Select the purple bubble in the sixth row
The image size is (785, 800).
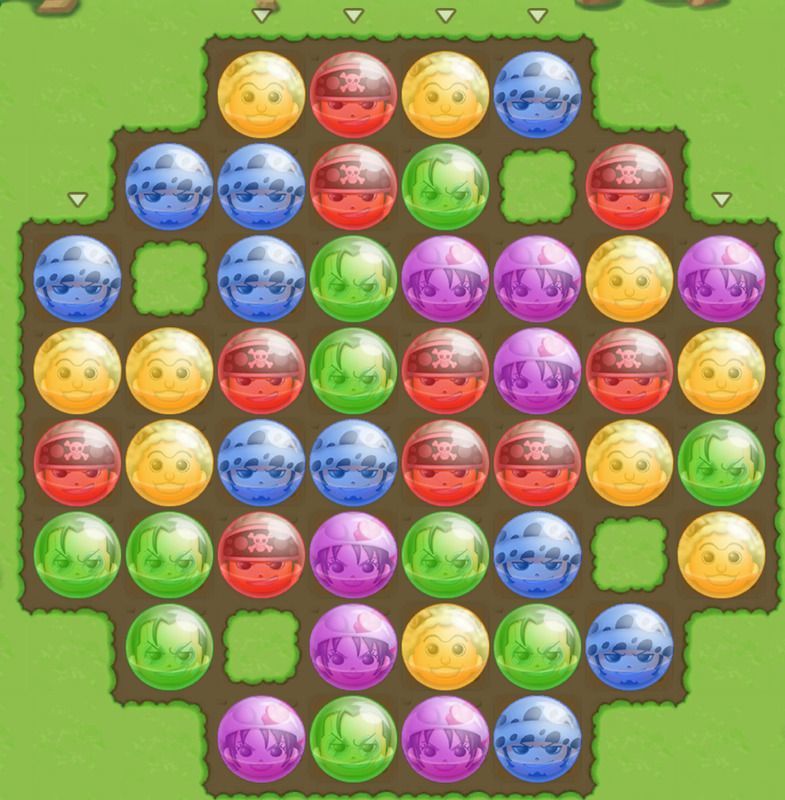click(353, 554)
